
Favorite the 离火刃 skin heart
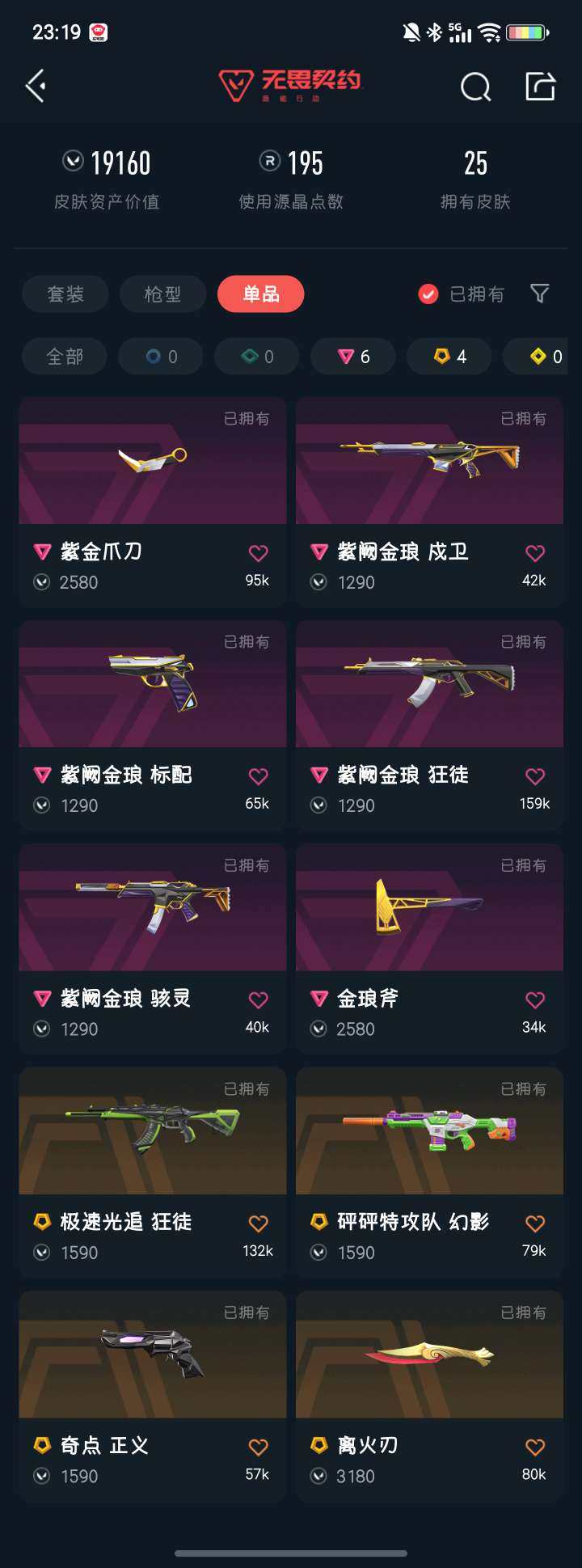534,1446
